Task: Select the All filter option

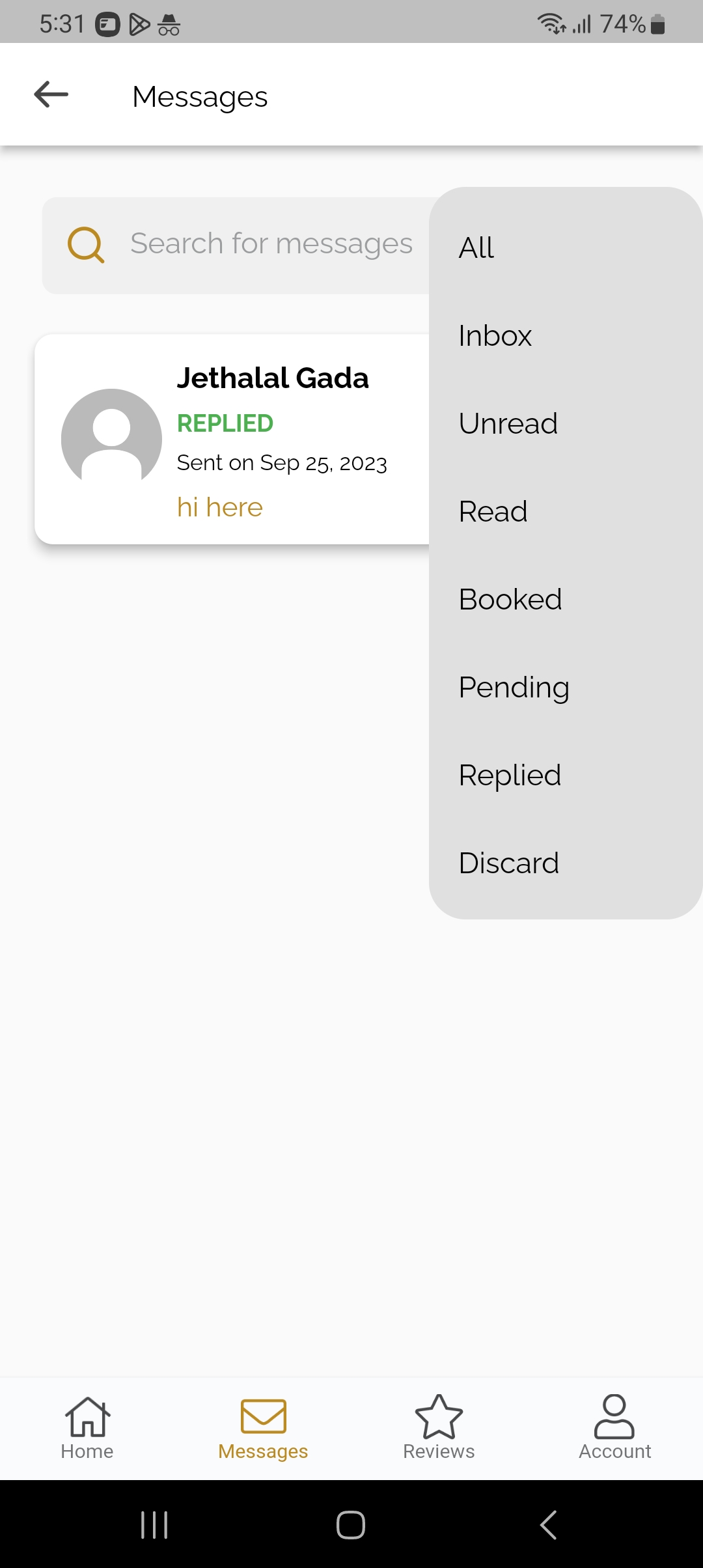Action: 565,247
